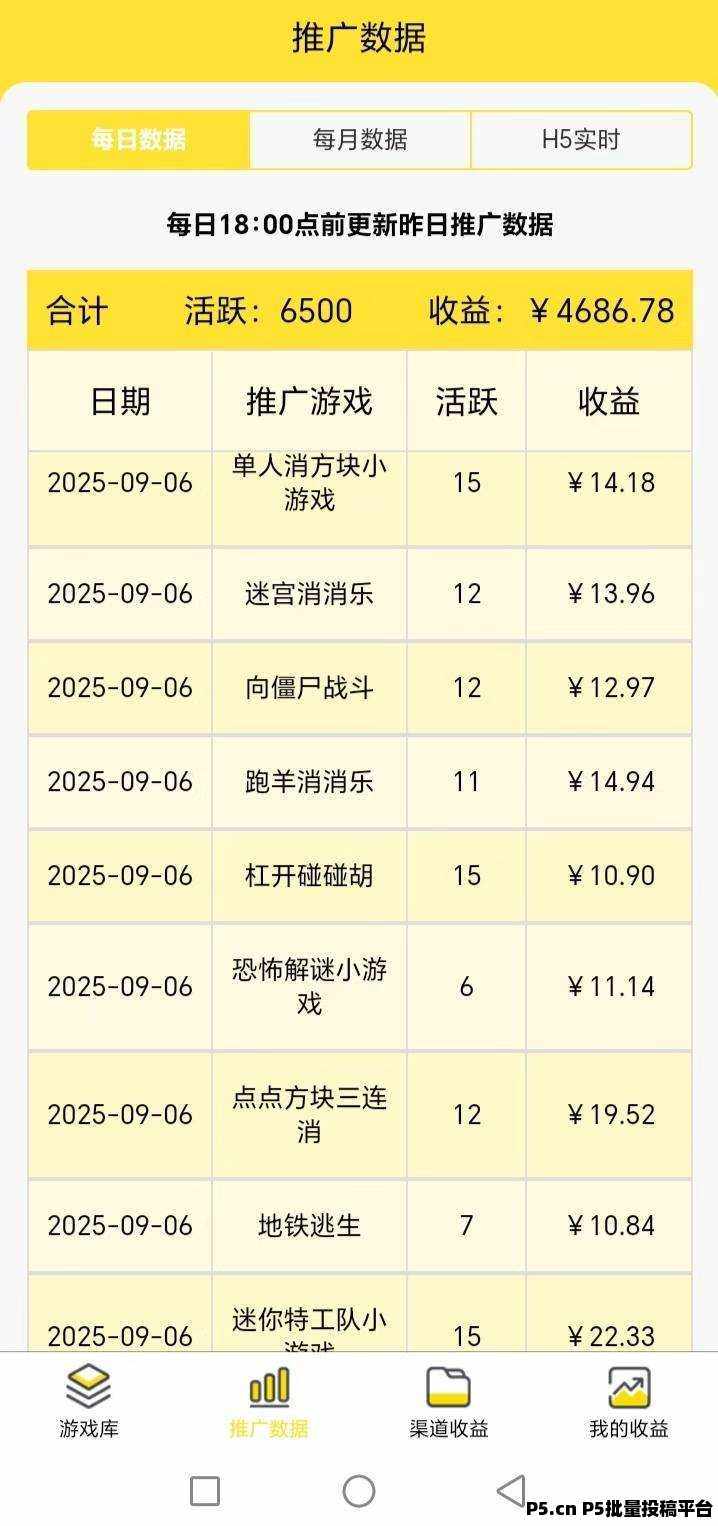
Task: Switch to the 每日数据 tab
Action: click(x=138, y=140)
